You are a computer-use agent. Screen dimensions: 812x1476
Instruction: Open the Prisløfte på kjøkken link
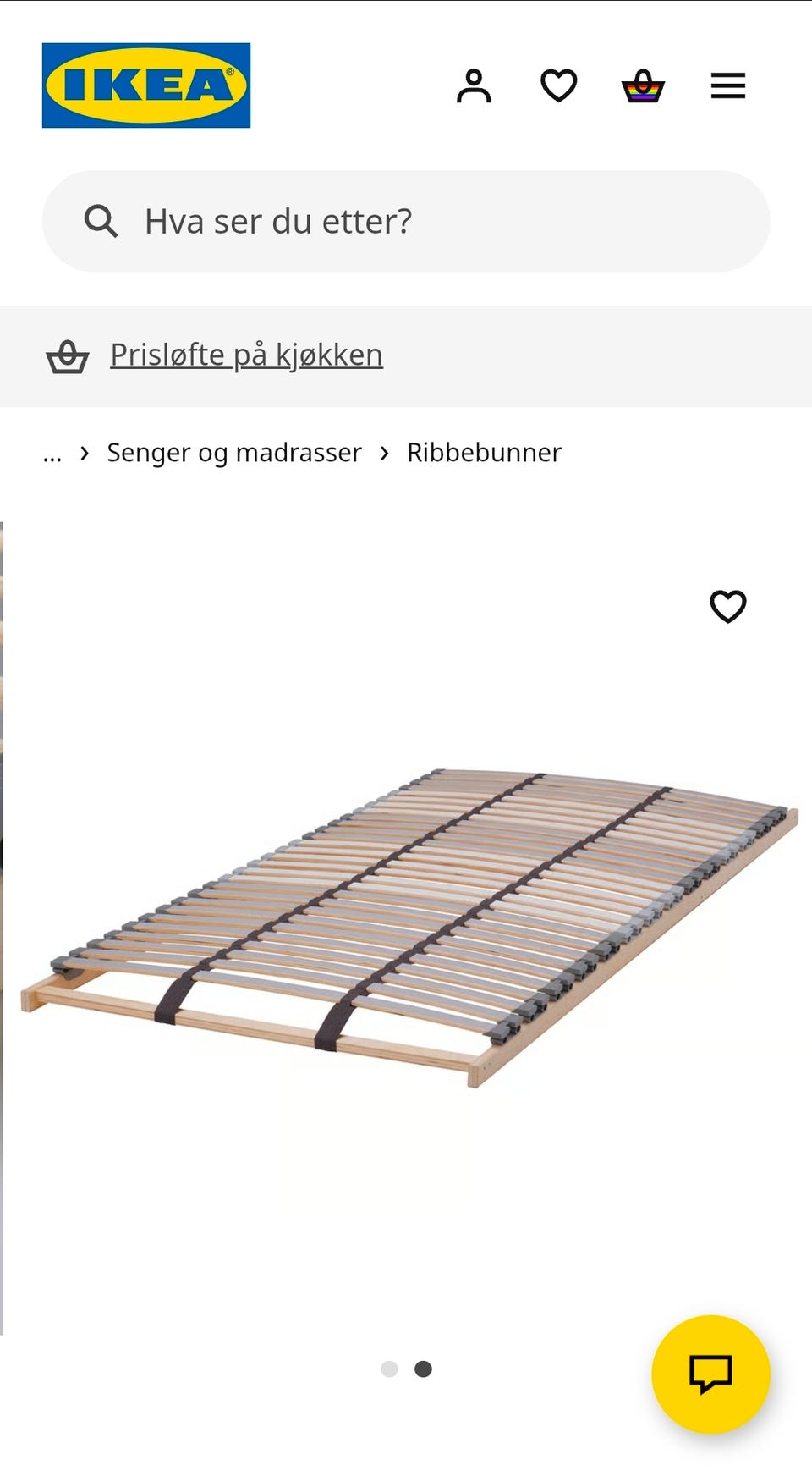(x=244, y=355)
